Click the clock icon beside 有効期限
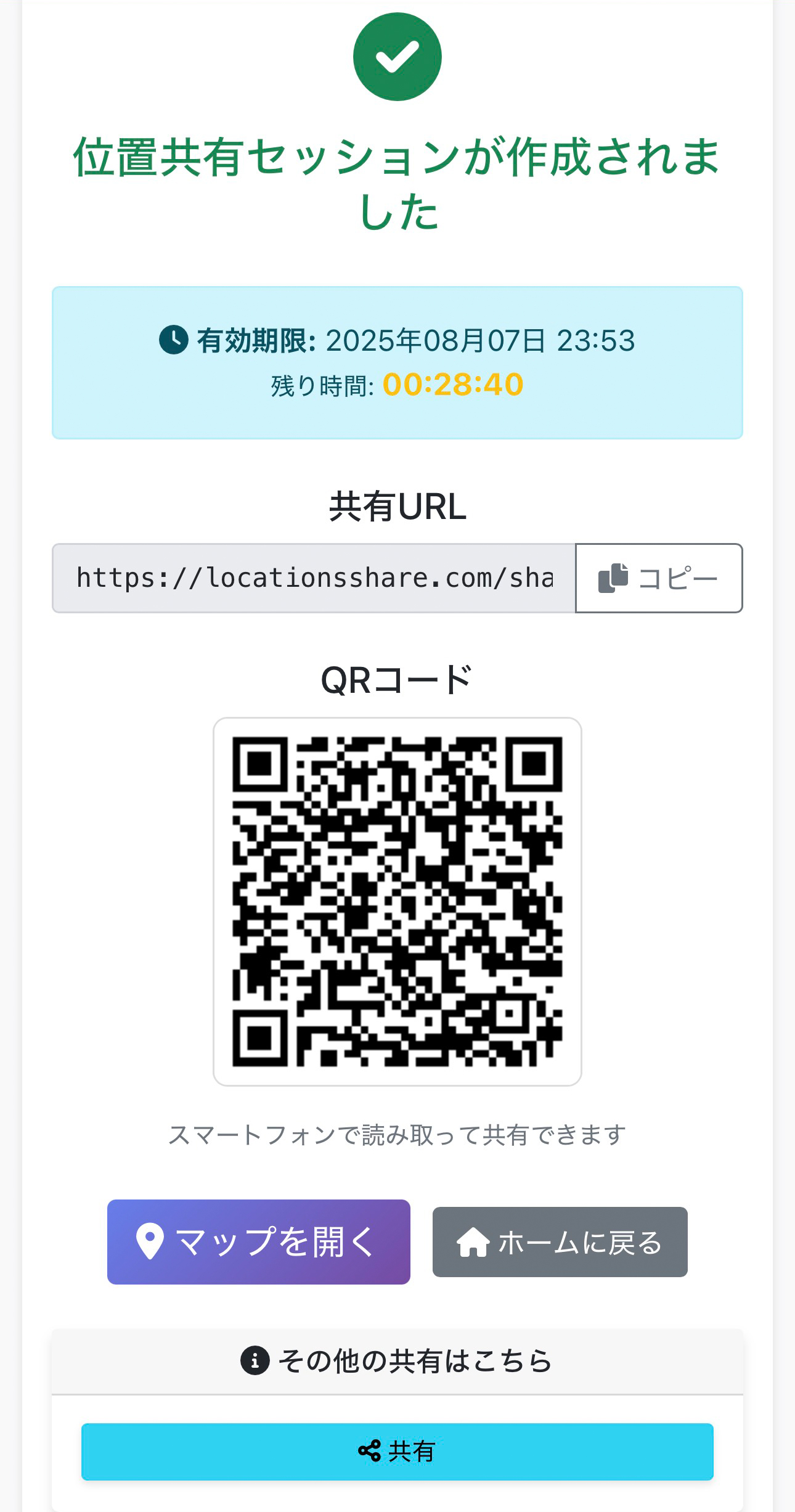The image size is (795, 1512). coord(173,338)
